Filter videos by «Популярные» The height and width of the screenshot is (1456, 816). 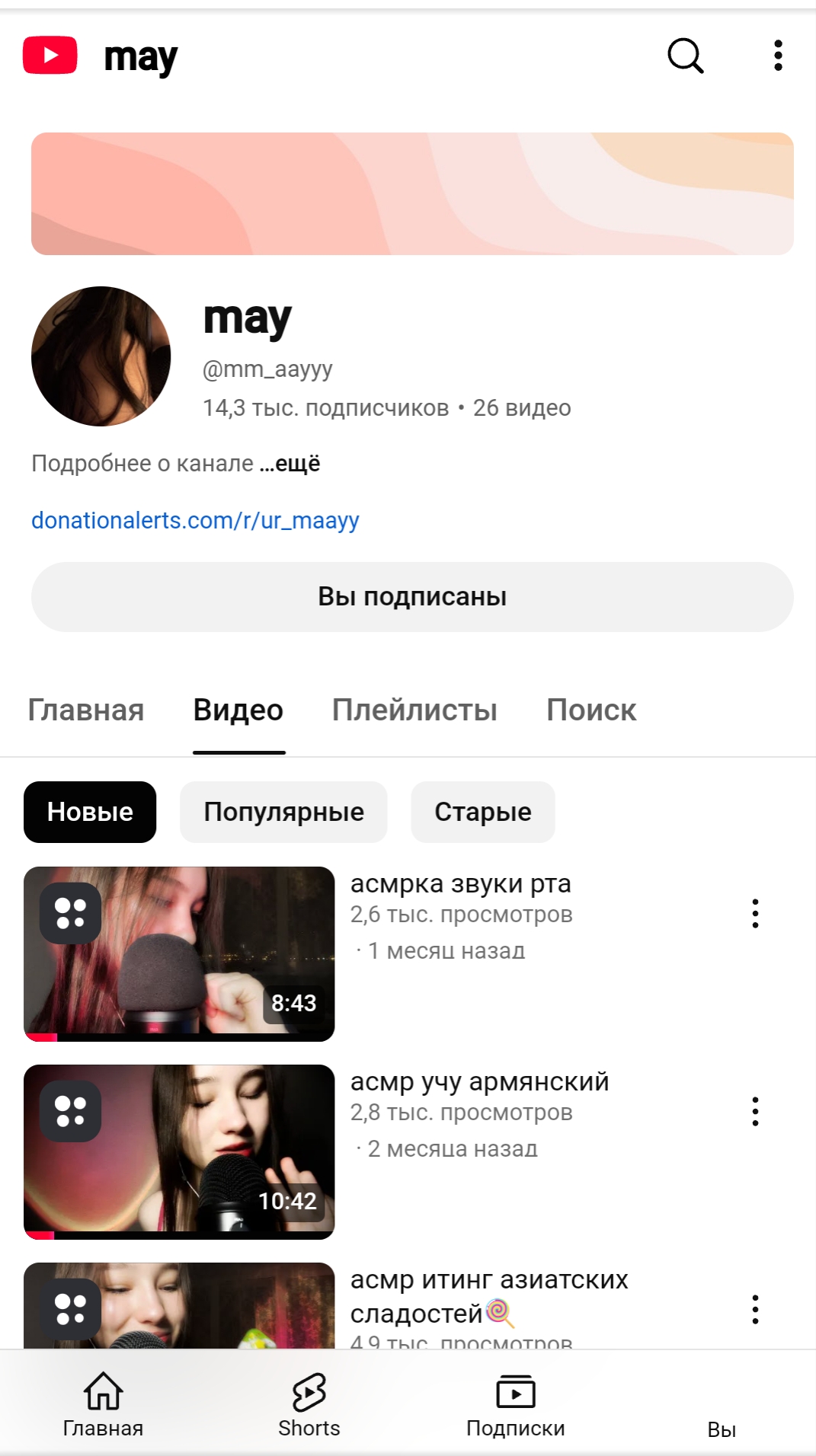(283, 812)
